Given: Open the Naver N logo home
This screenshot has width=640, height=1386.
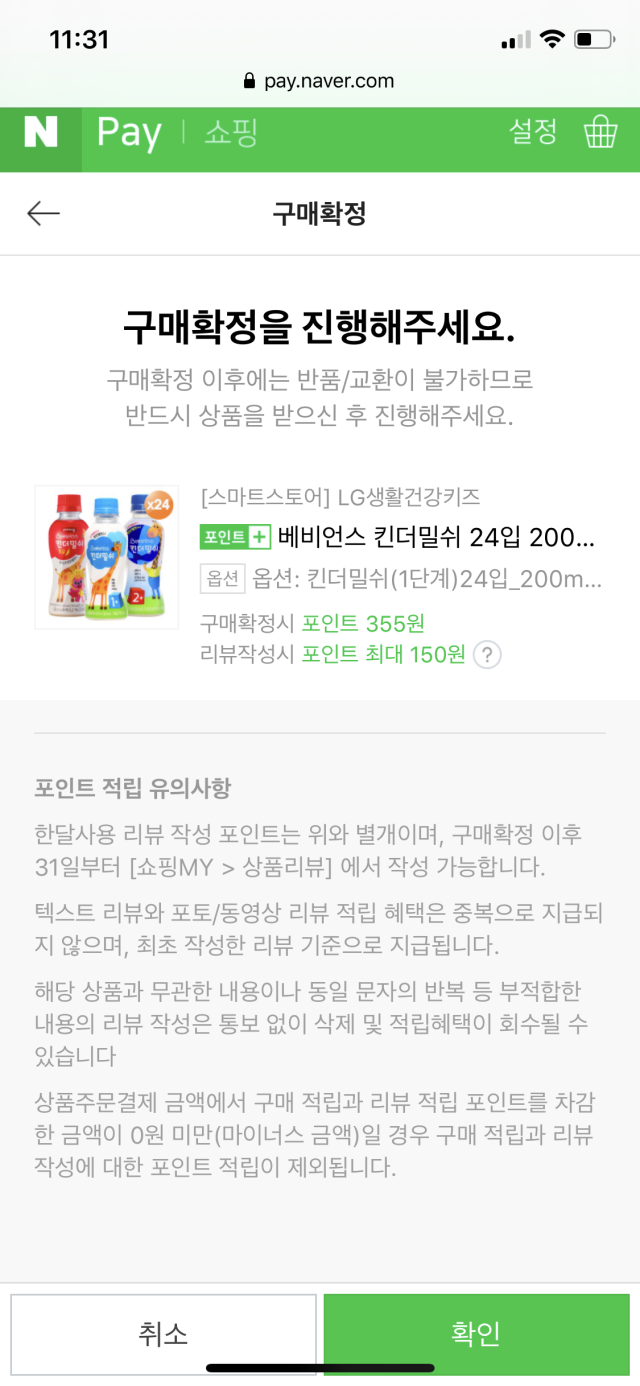Looking at the screenshot, I should (x=41, y=132).
